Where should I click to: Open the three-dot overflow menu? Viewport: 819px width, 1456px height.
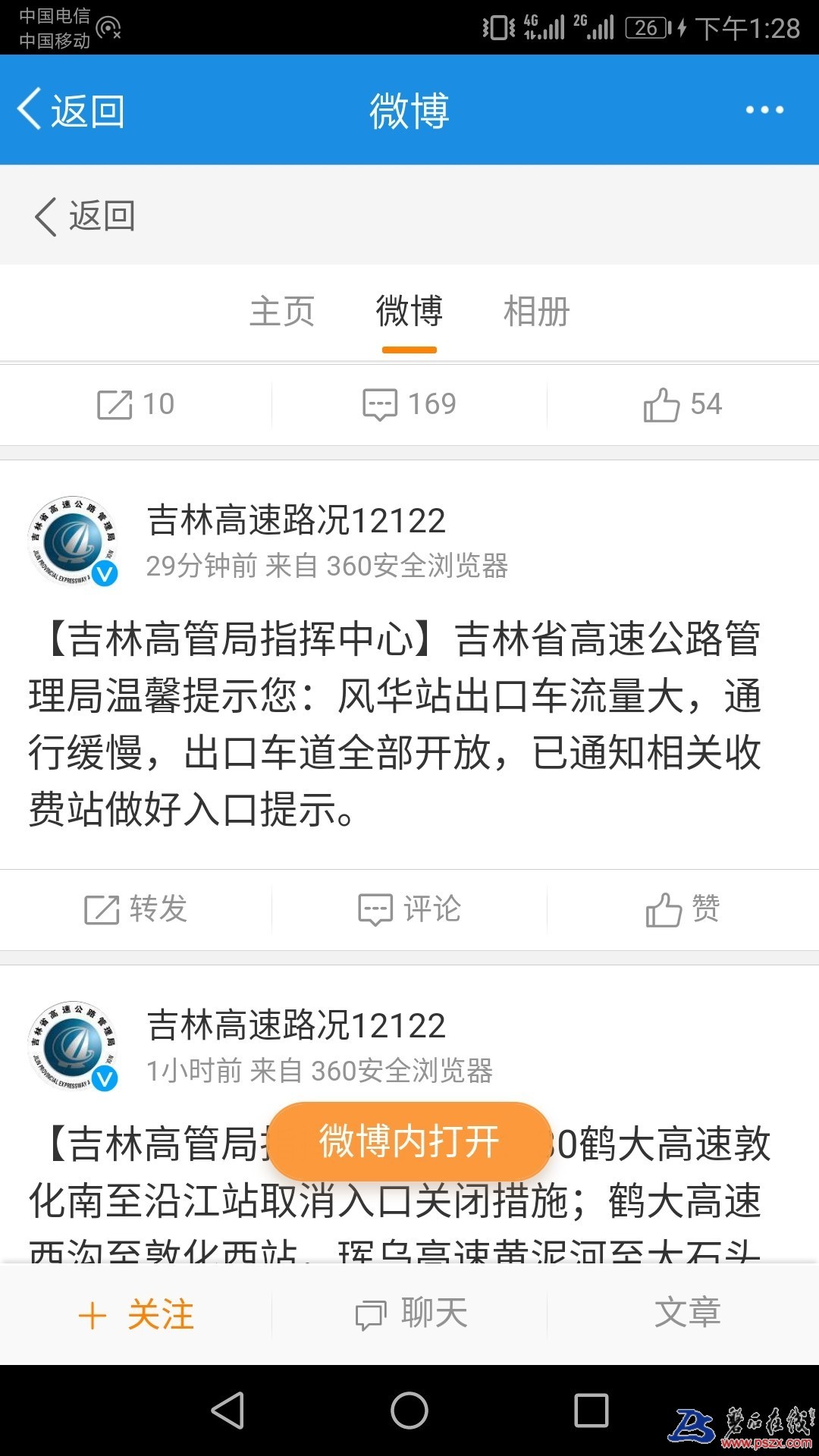pos(764,111)
